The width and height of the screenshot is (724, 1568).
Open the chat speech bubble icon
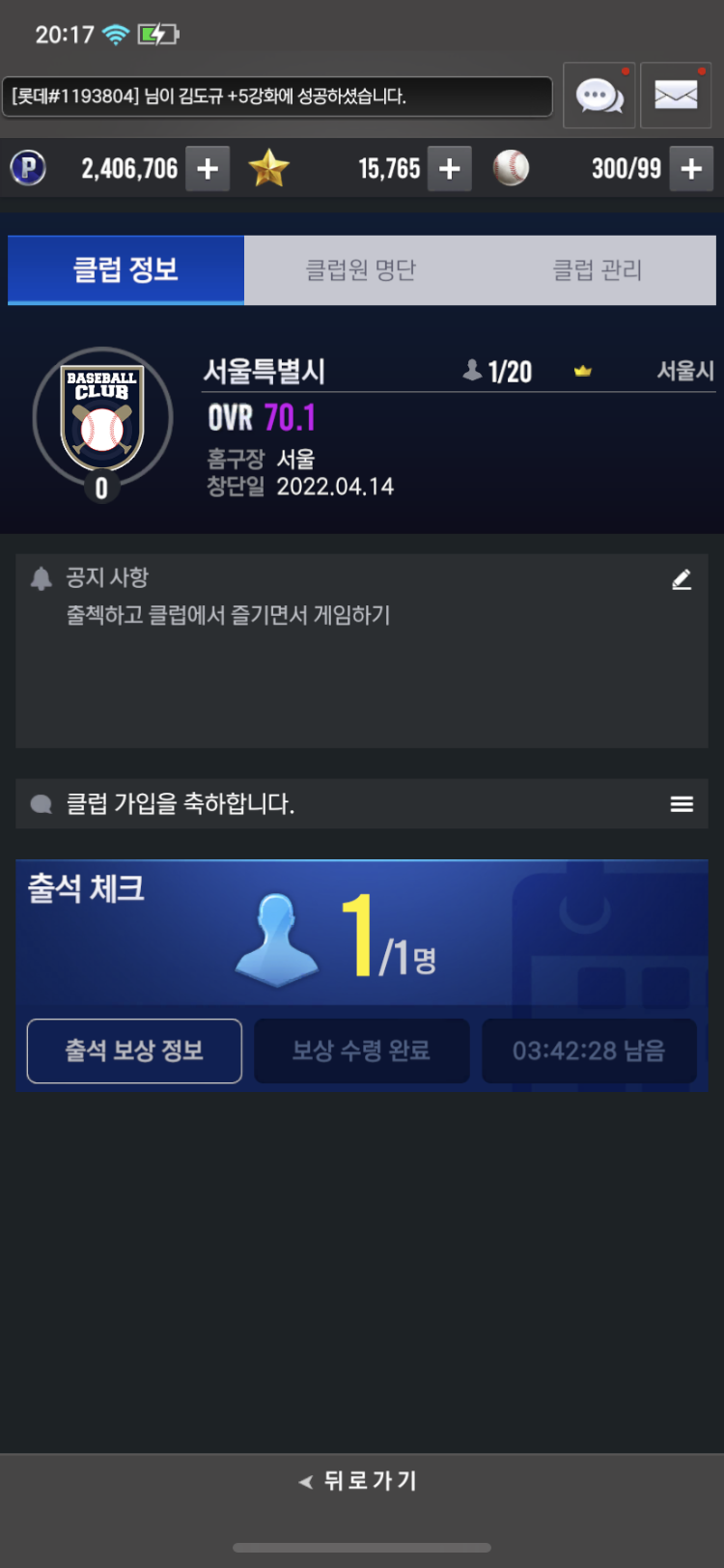click(x=599, y=96)
